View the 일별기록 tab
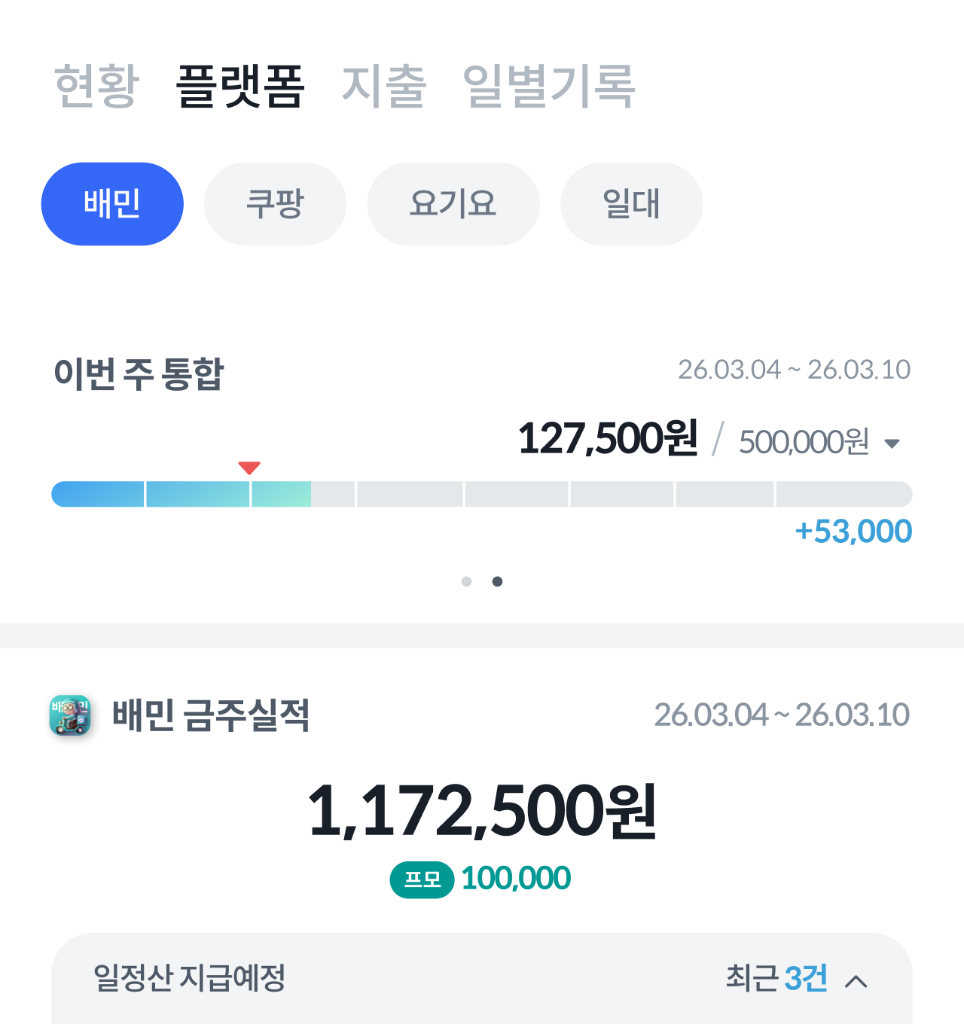This screenshot has height=1024, width=964. tap(547, 85)
